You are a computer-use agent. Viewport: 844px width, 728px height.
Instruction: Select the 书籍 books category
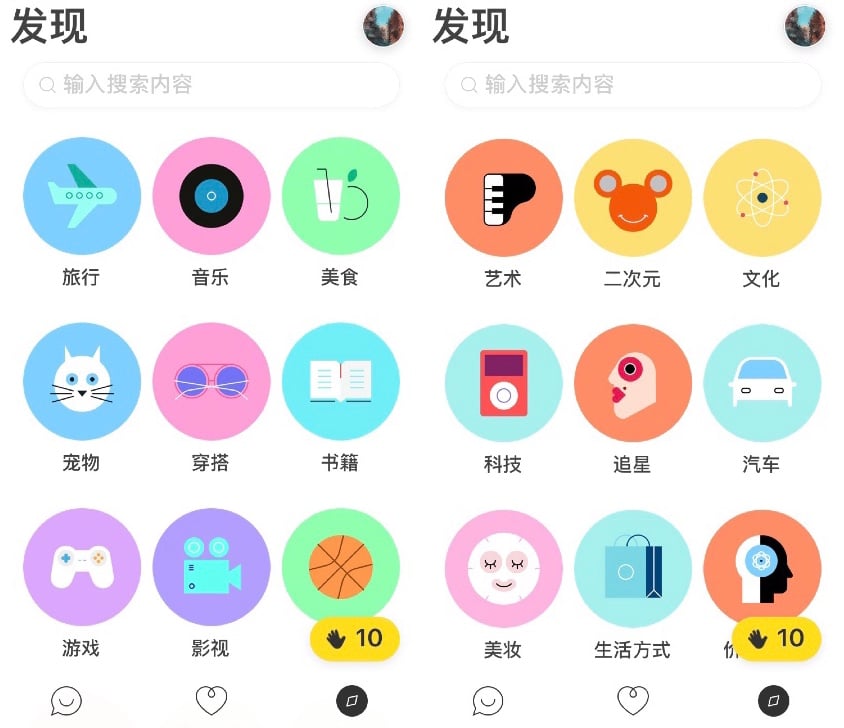click(340, 381)
